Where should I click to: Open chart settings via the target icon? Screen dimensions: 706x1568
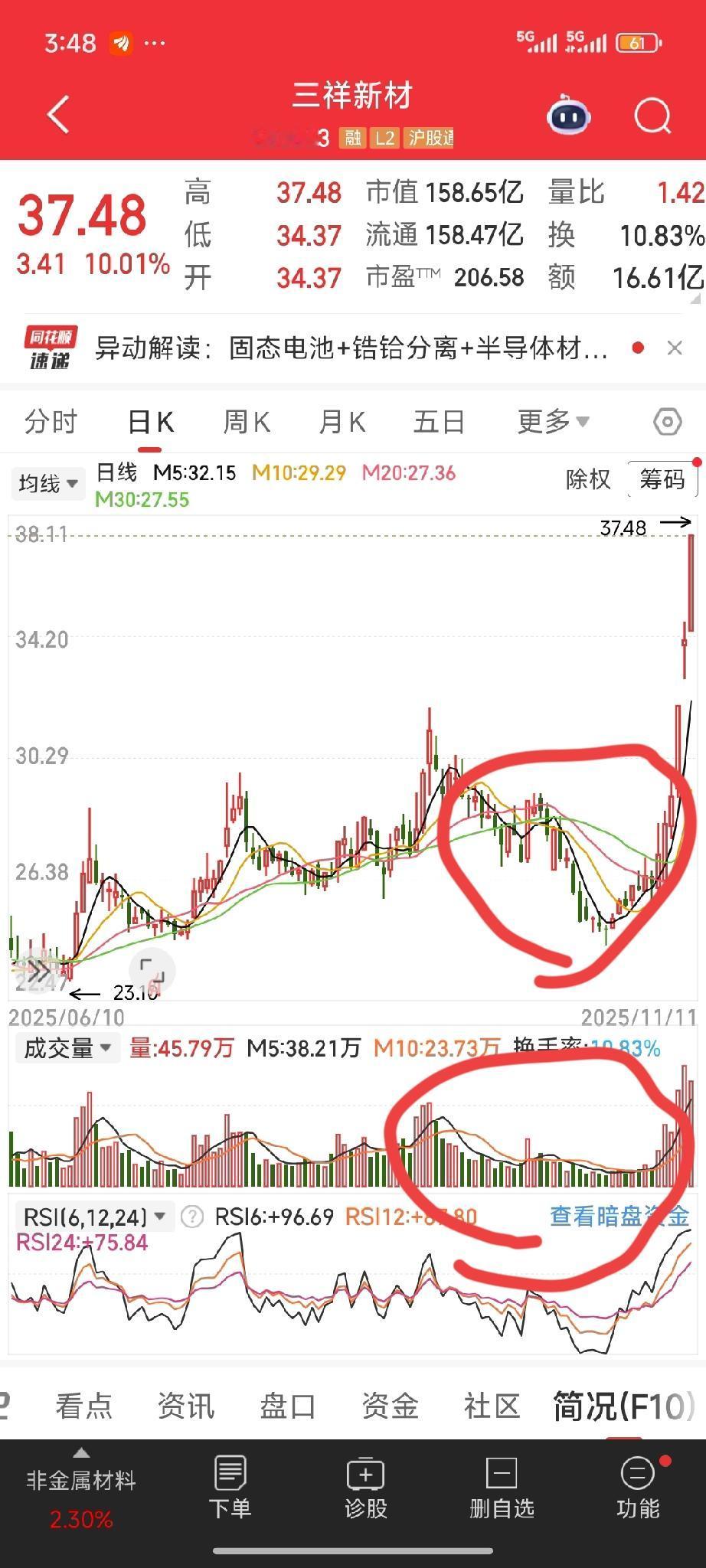tap(667, 420)
